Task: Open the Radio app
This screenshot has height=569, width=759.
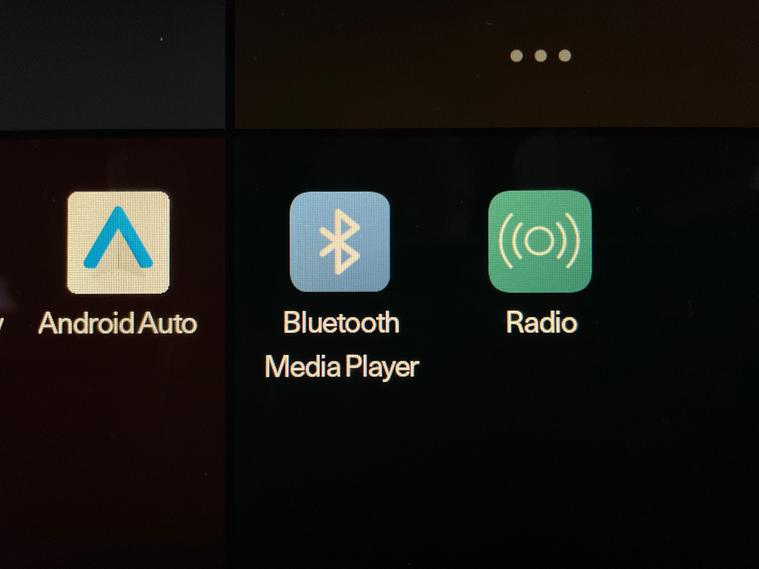Action: click(540, 241)
